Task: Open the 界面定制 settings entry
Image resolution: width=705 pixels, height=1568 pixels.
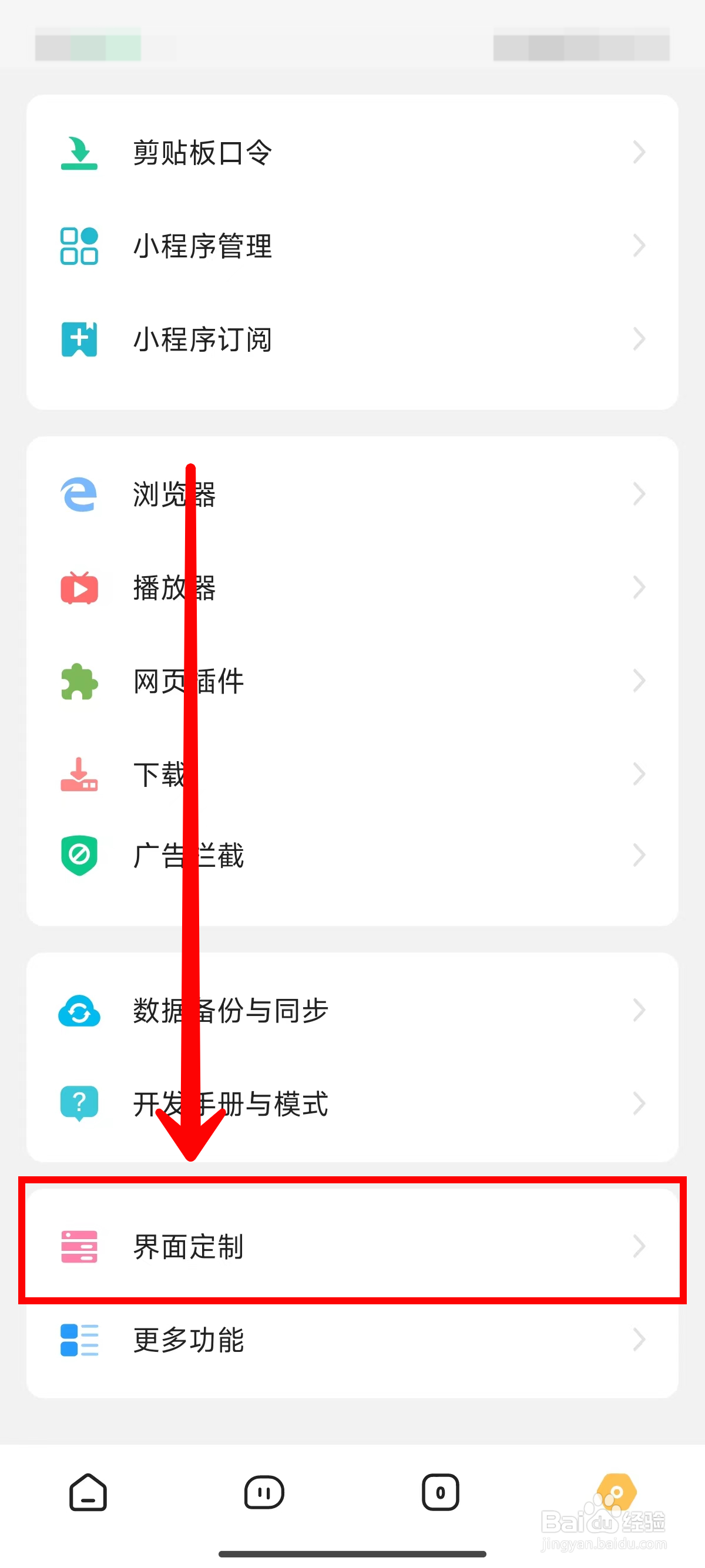Action: (352, 1248)
